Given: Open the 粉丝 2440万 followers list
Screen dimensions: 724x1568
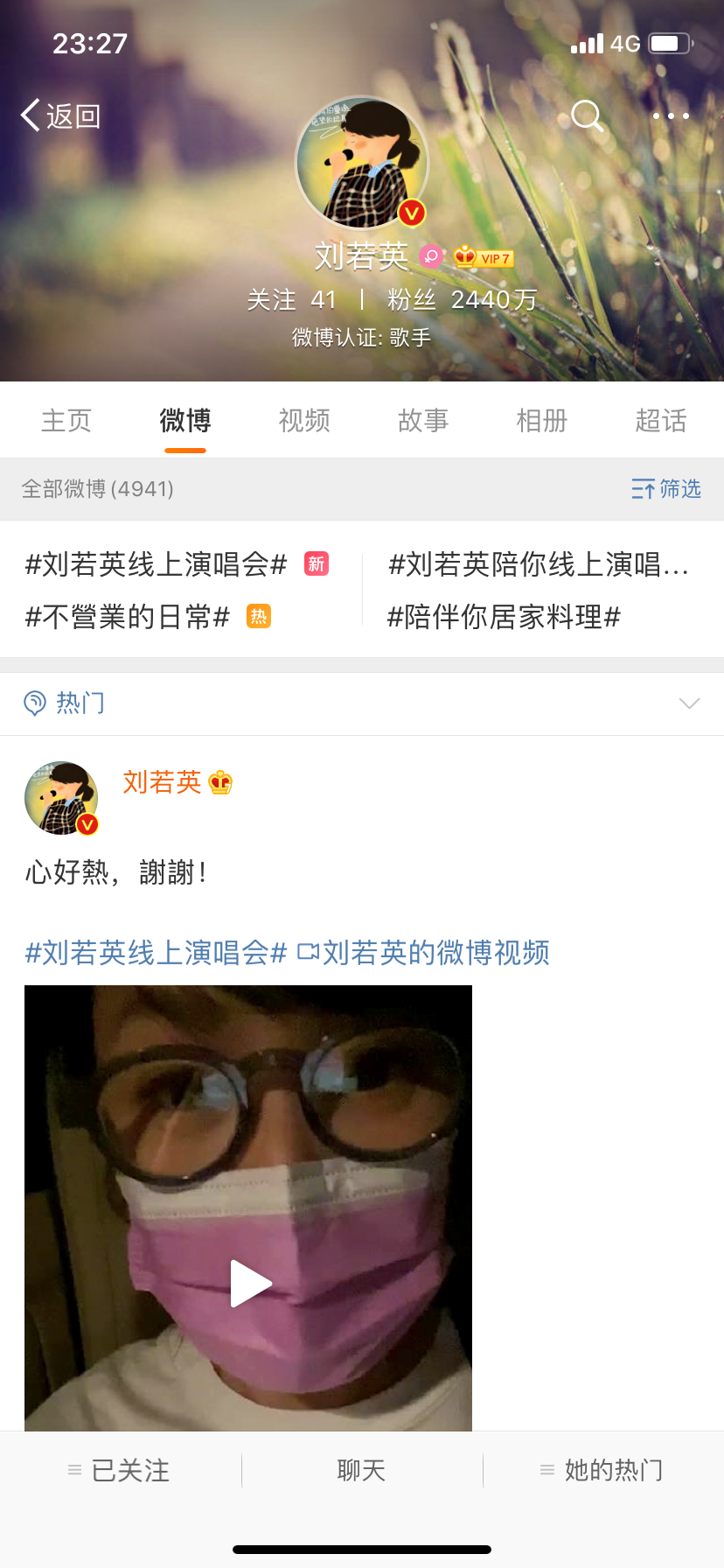Looking at the screenshot, I should (x=462, y=300).
